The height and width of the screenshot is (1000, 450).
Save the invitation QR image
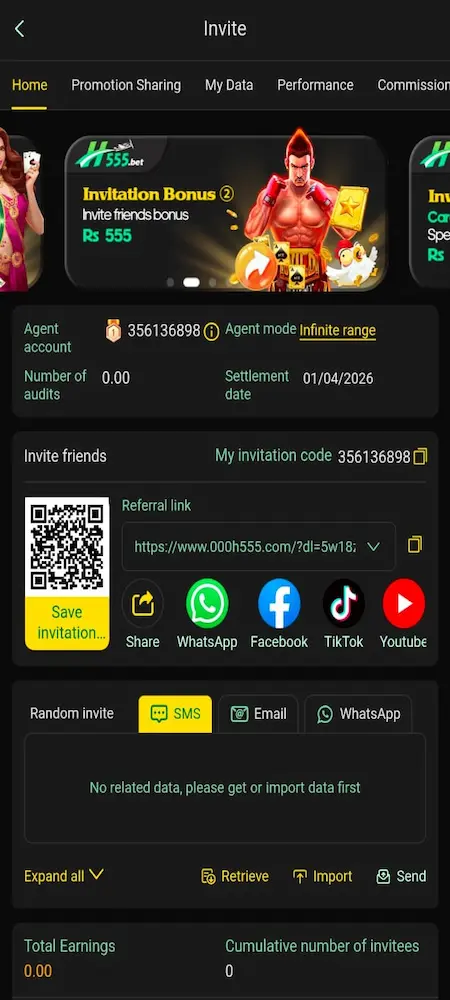tap(67, 622)
